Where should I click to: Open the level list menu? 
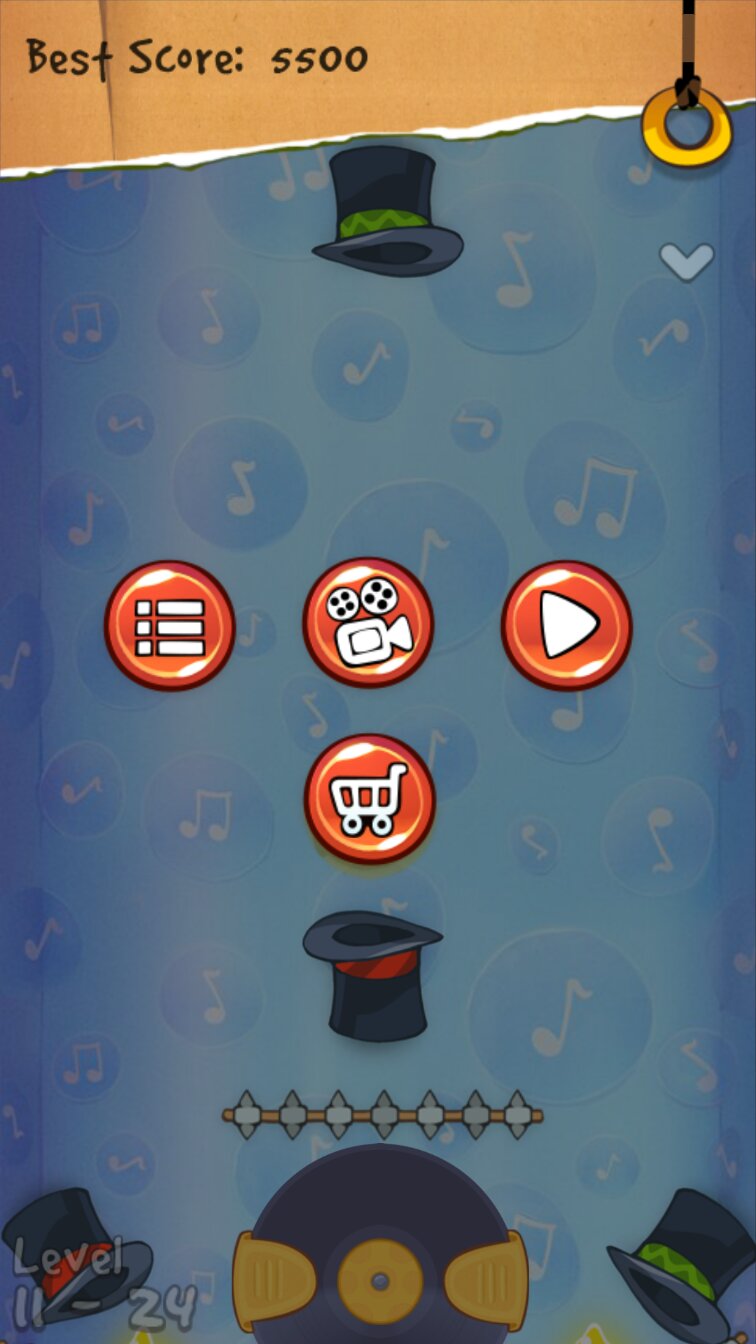pos(170,626)
